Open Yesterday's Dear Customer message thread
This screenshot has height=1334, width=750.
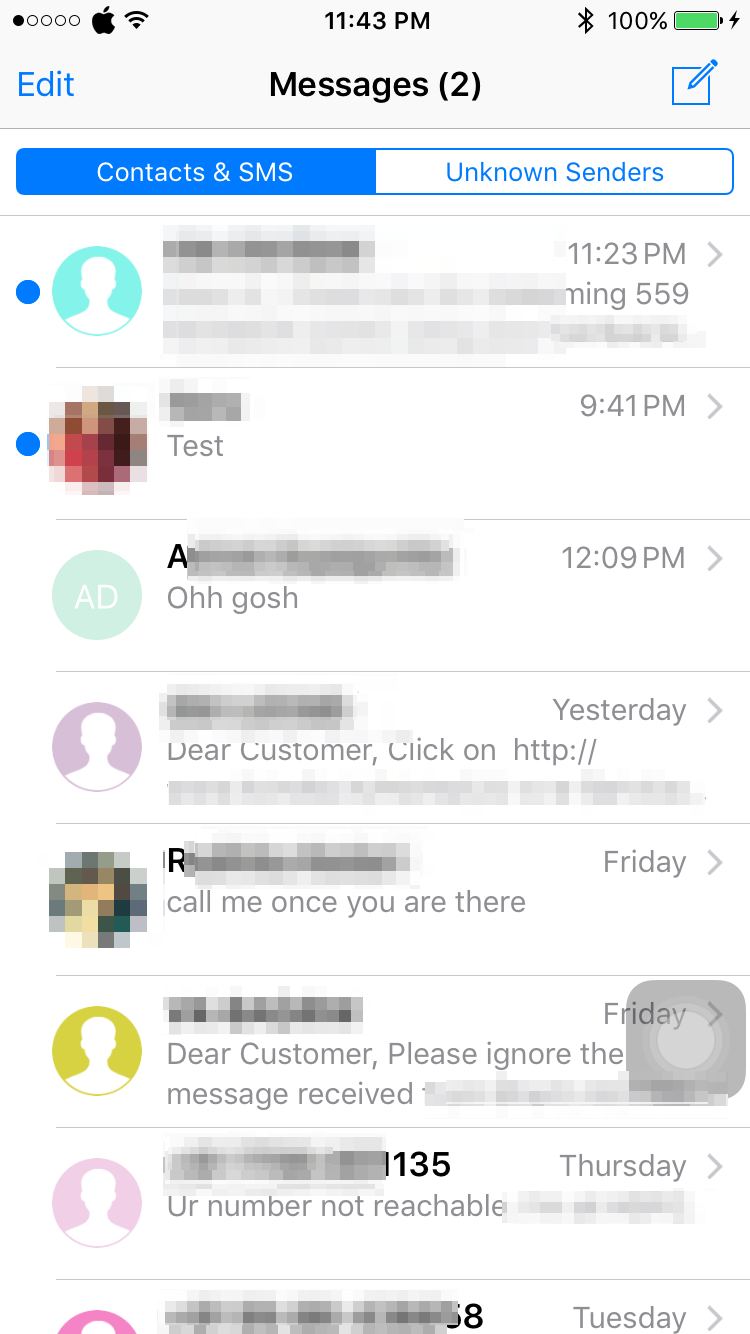pos(375,748)
